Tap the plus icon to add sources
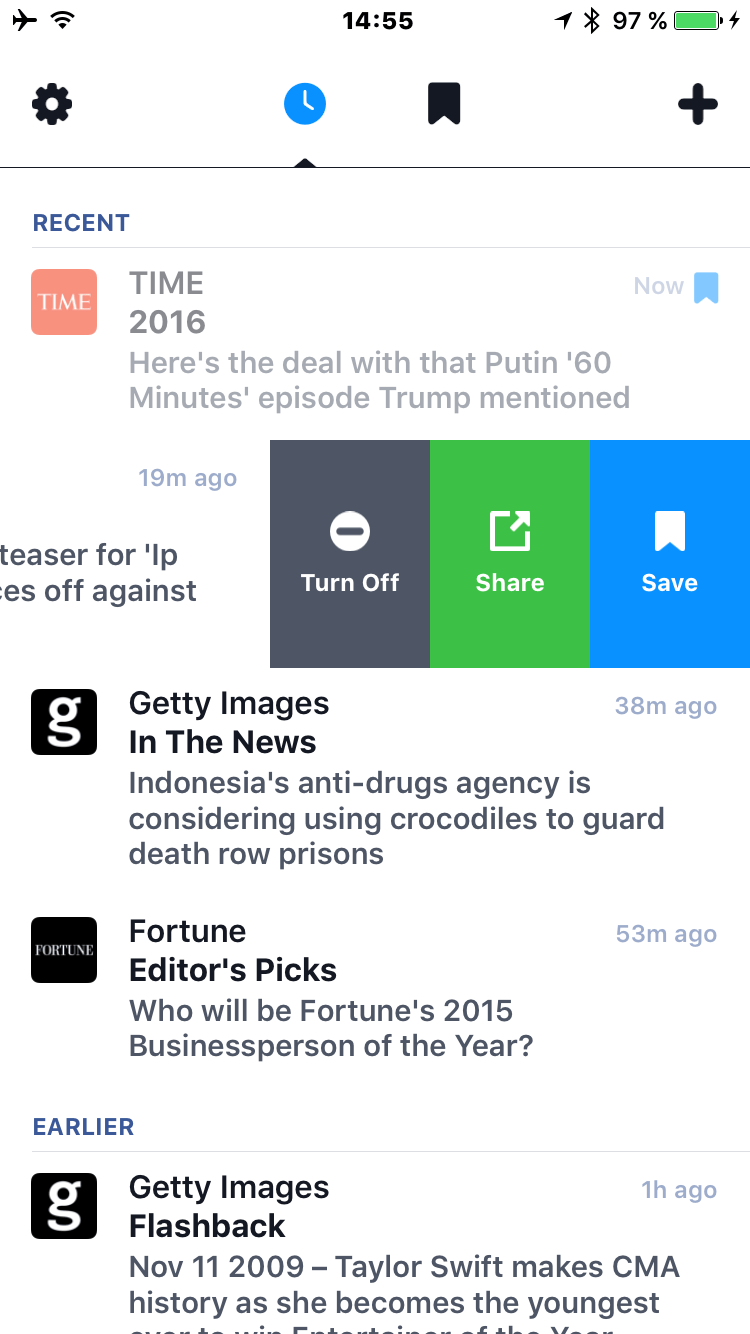The image size is (750, 1334). coord(697,104)
